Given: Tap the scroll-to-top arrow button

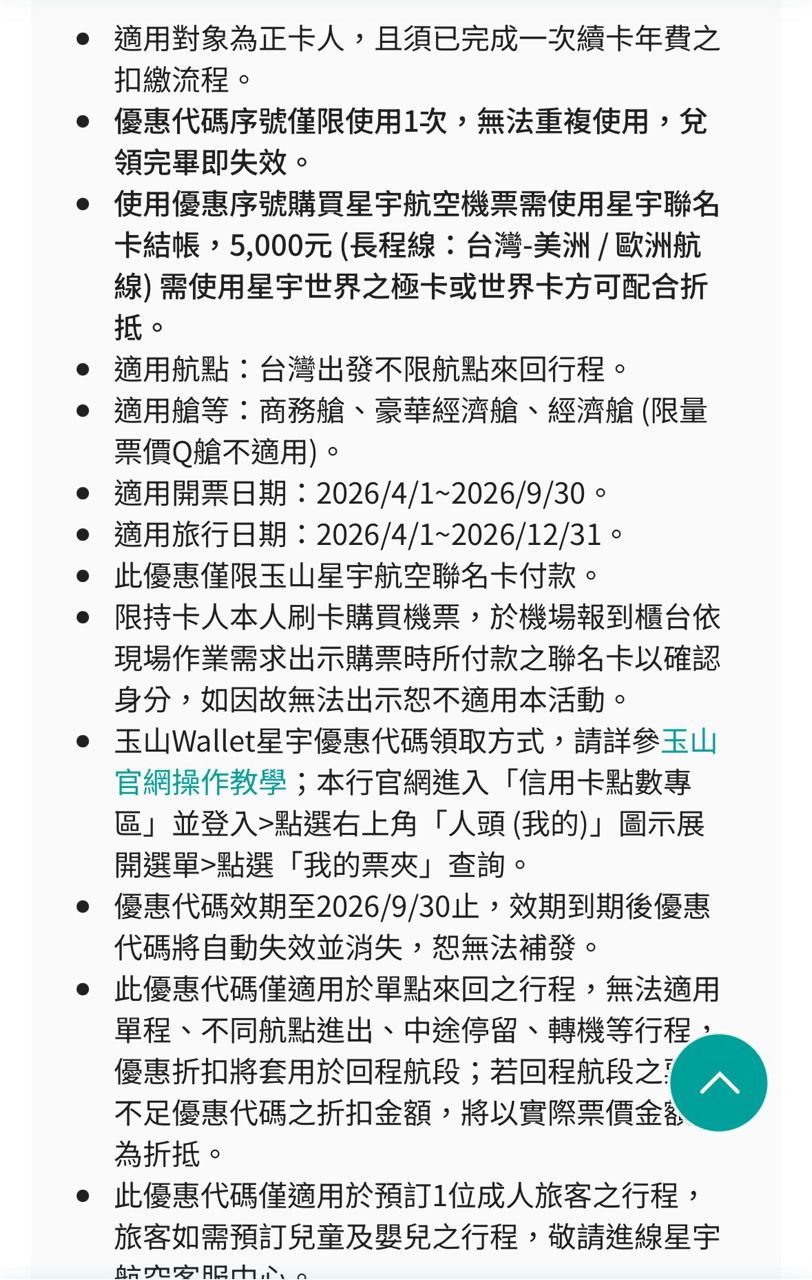Looking at the screenshot, I should pyautogui.click(x=718, y=1083).
